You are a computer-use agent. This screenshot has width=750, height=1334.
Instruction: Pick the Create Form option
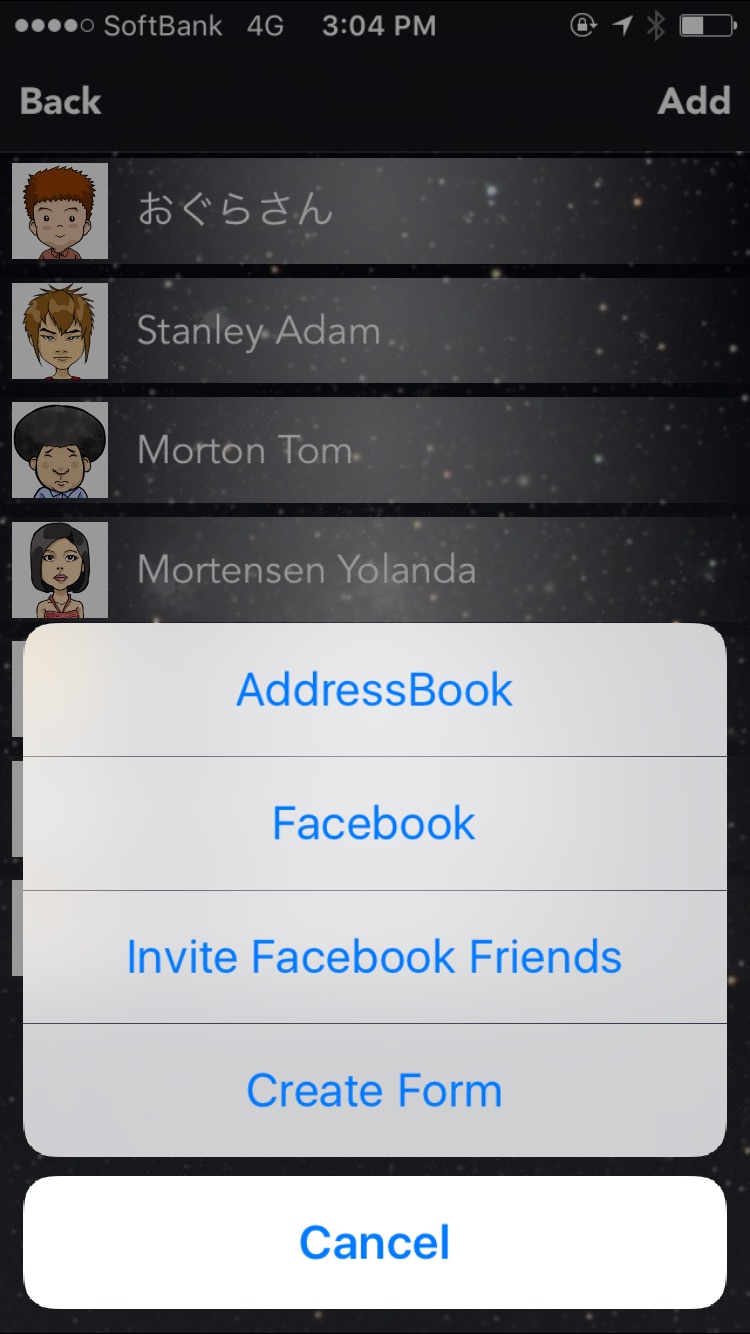[374, 1090]
